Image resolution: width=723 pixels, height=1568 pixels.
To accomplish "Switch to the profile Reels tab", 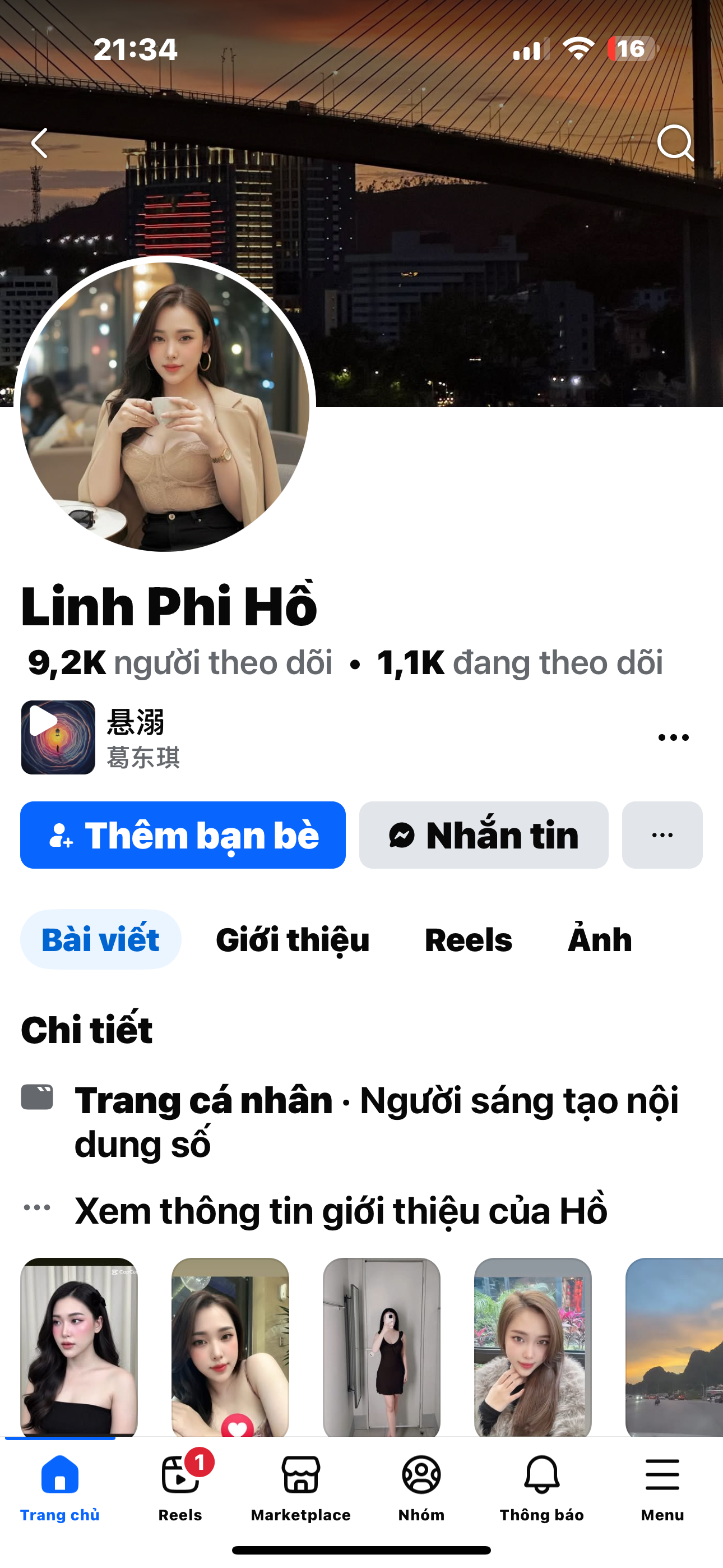I will pos(468,939).
